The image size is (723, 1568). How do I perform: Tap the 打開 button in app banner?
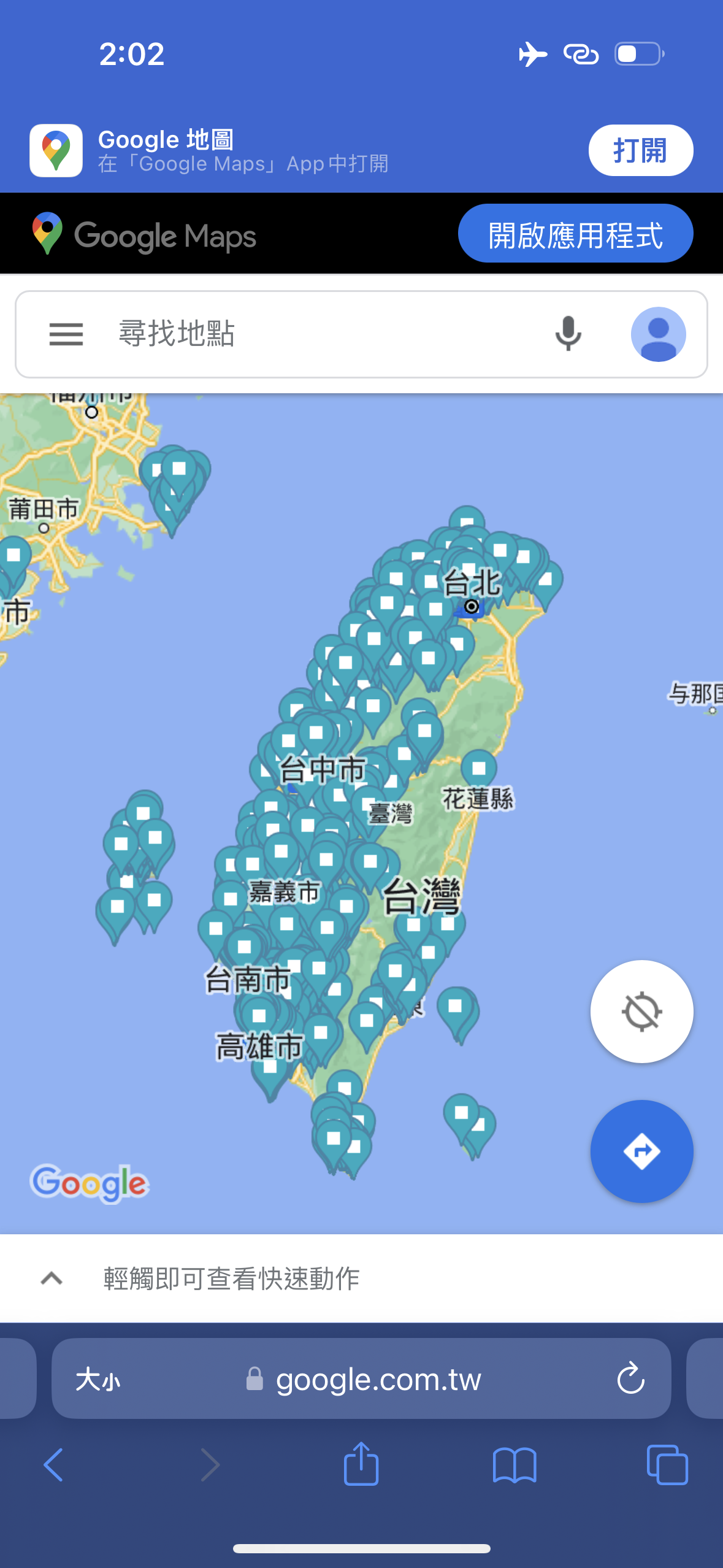click(x=640, y=150)
